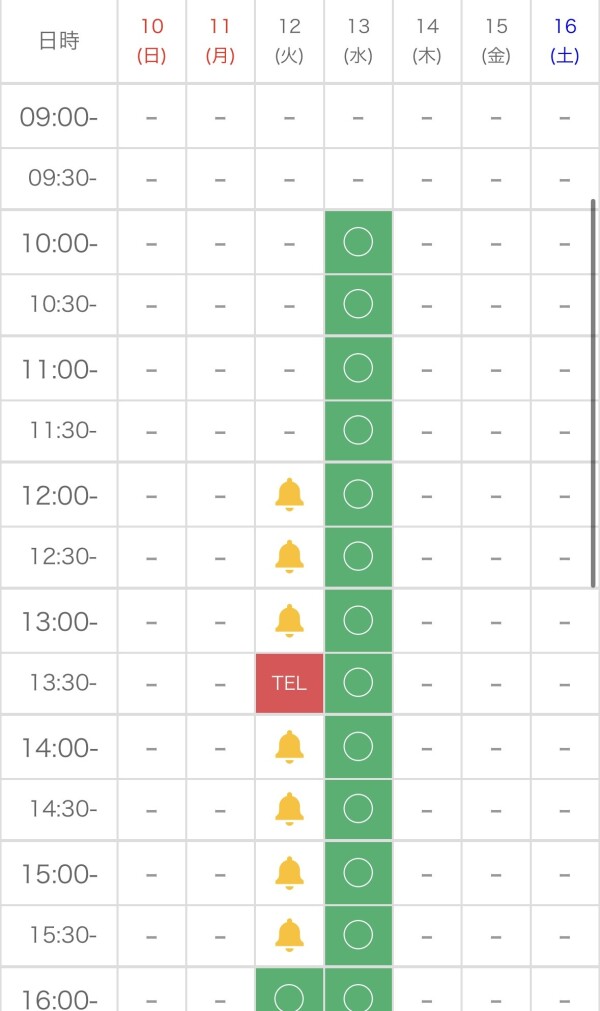Image resolution: width=600 pixels, height=1011 pixels.
Task: Tap the TEL cell at 13:30 Tuesday
Action: click(x=289, y=683)
